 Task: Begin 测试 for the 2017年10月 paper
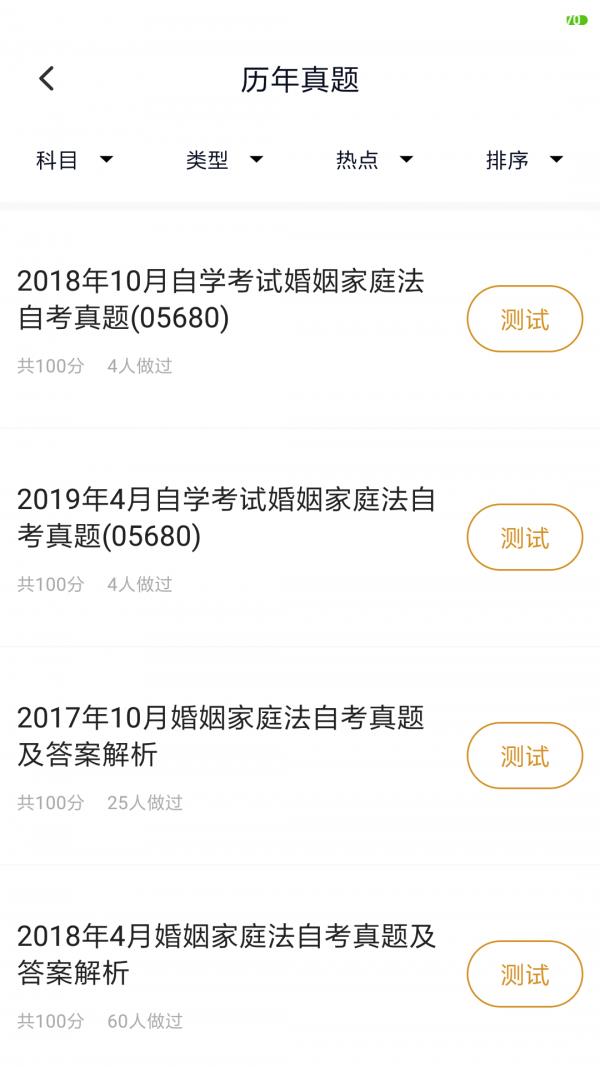(x=524, y=755)
